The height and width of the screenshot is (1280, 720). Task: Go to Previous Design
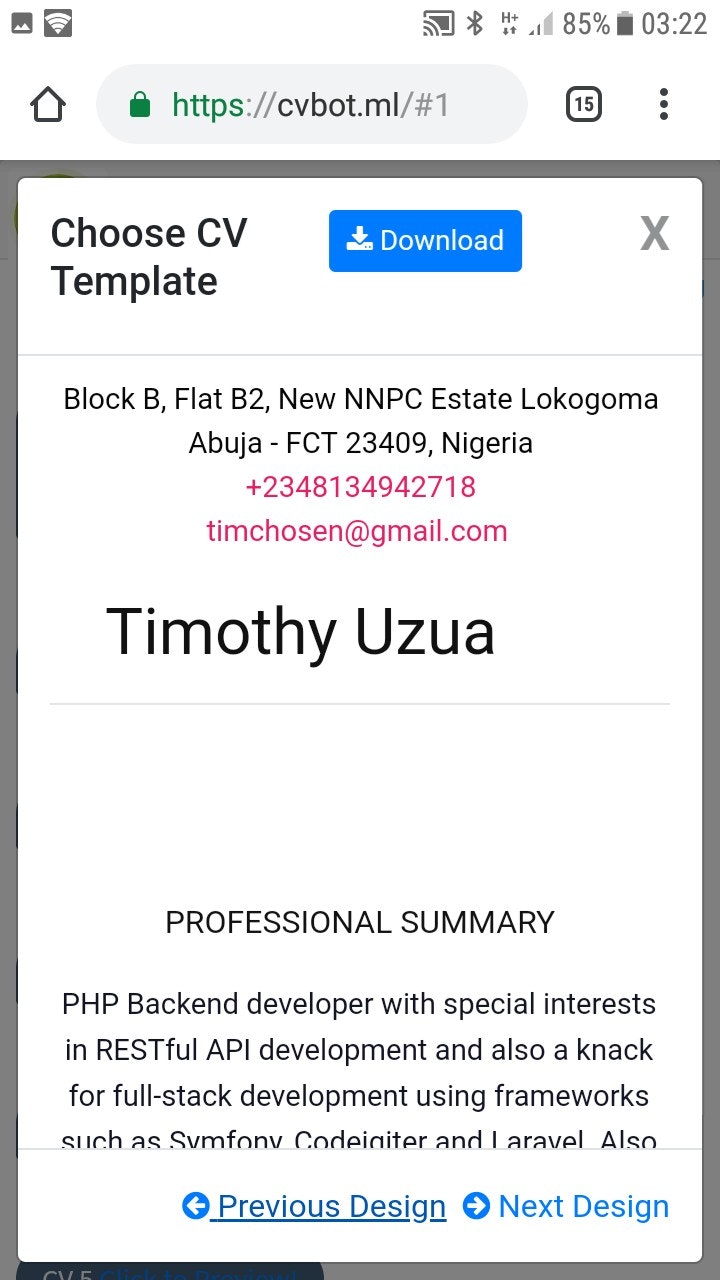coord(315,1206)
